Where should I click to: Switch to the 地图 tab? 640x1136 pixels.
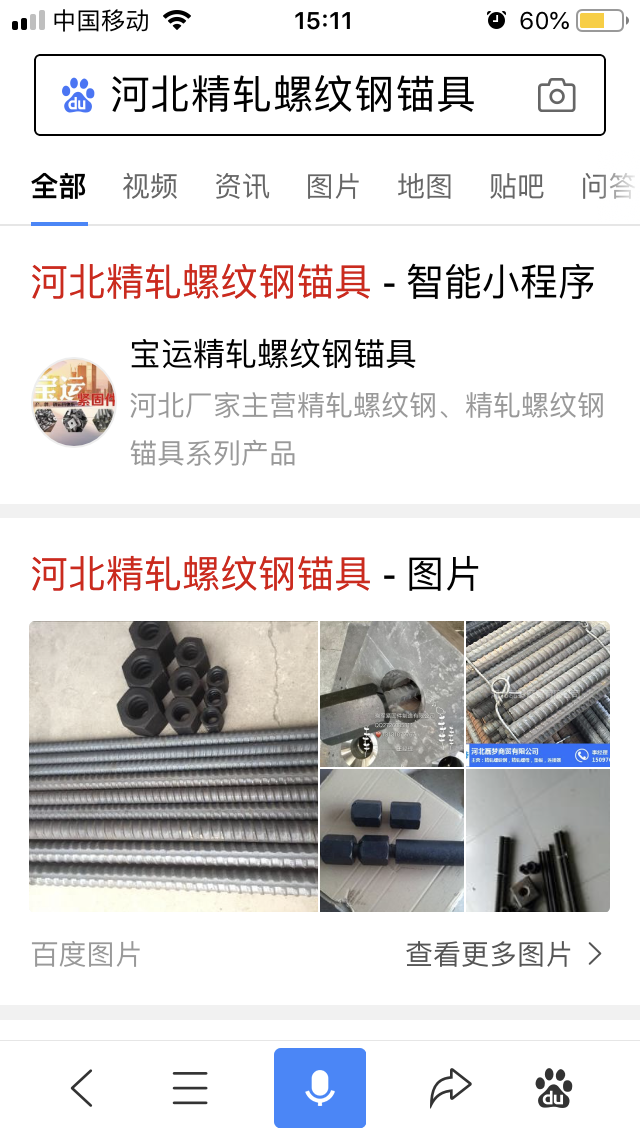[424, 186]
